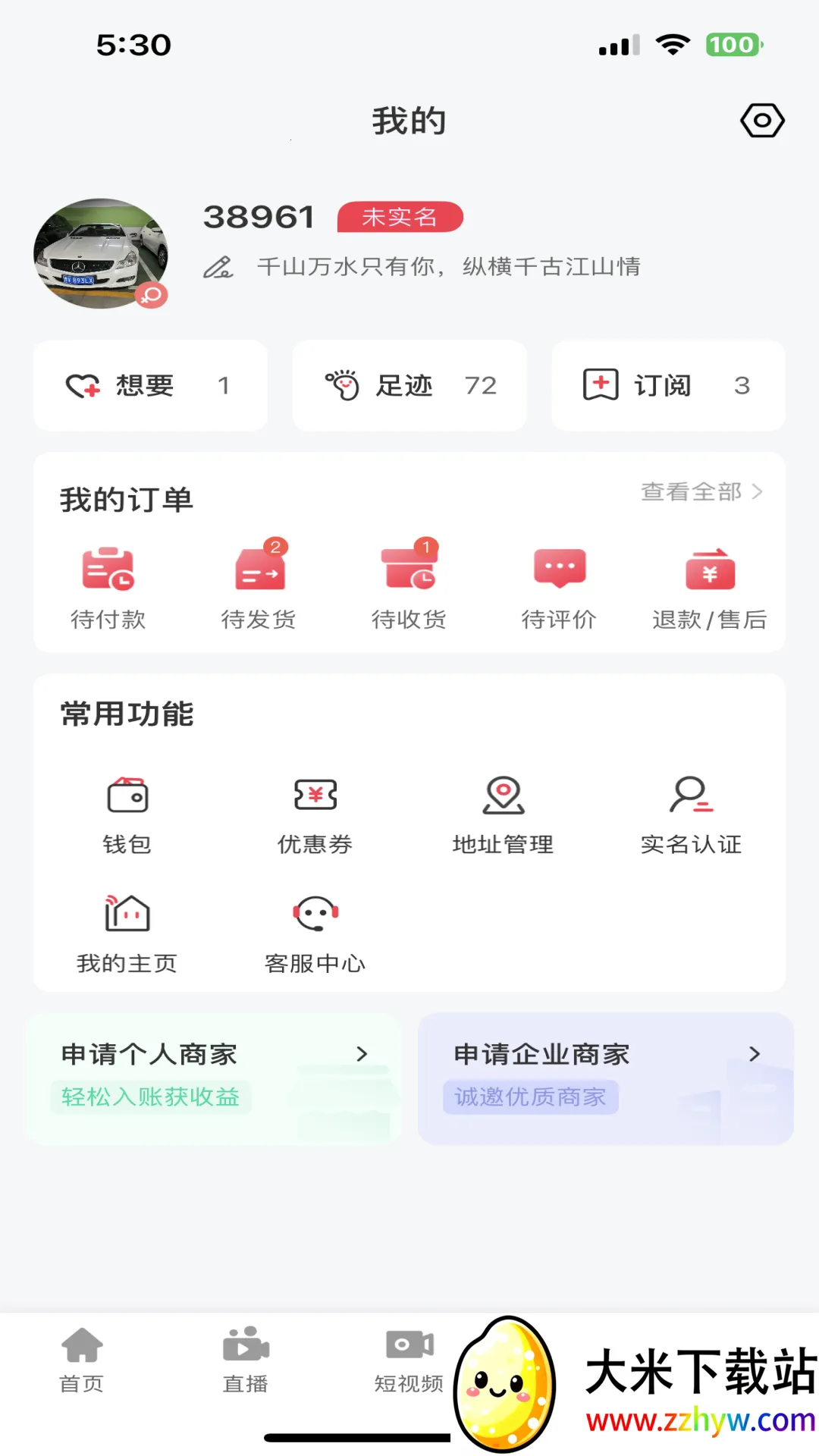Screen dimensions: 819x1456
Task: Open the settings gear icon
Action: pos(761,119)
